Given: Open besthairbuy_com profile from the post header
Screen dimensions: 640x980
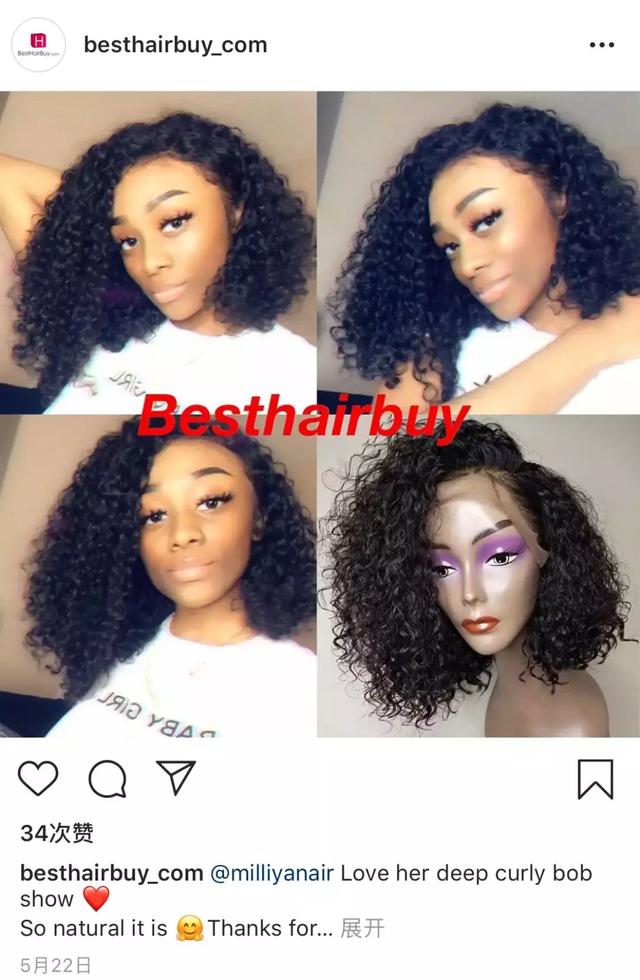Looking at the screenshot, I should pos(175,45).
